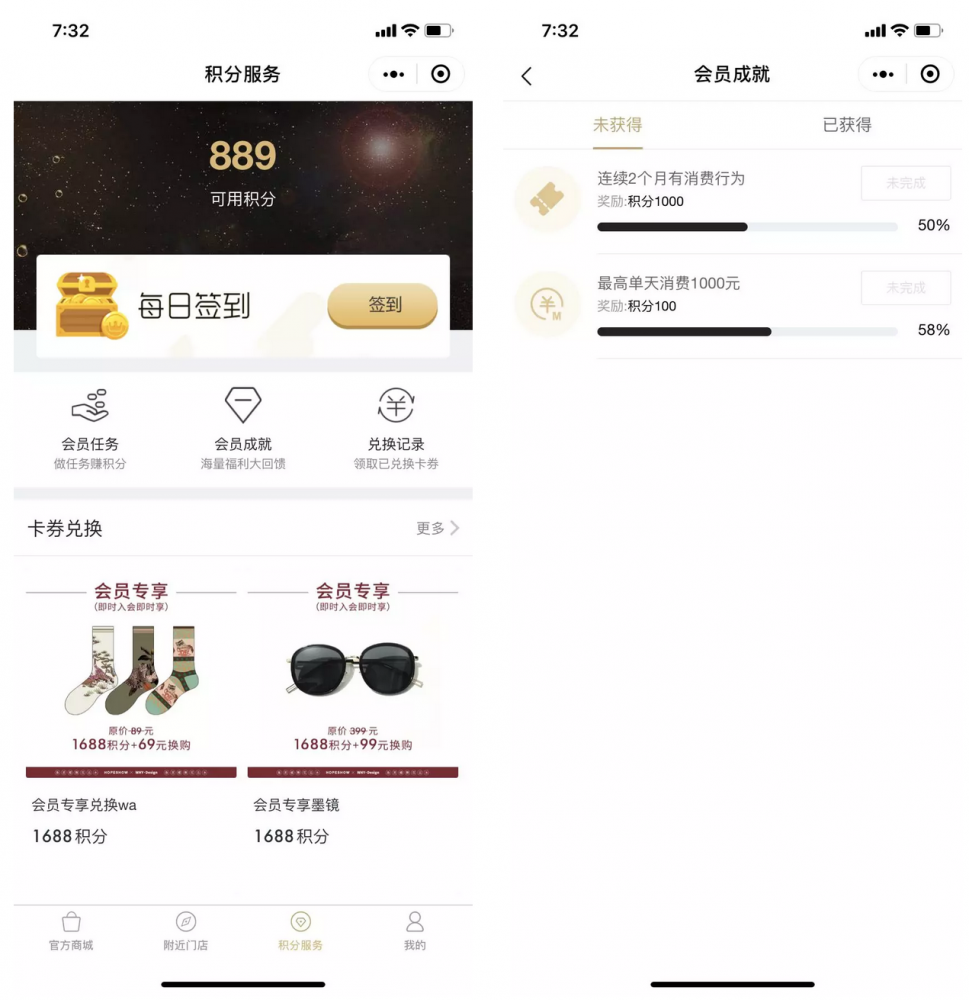The image size is (969, 1000).
Task: Switch to the 附近门店 tab
Action: pyautogui.click(x=186, y=931)
